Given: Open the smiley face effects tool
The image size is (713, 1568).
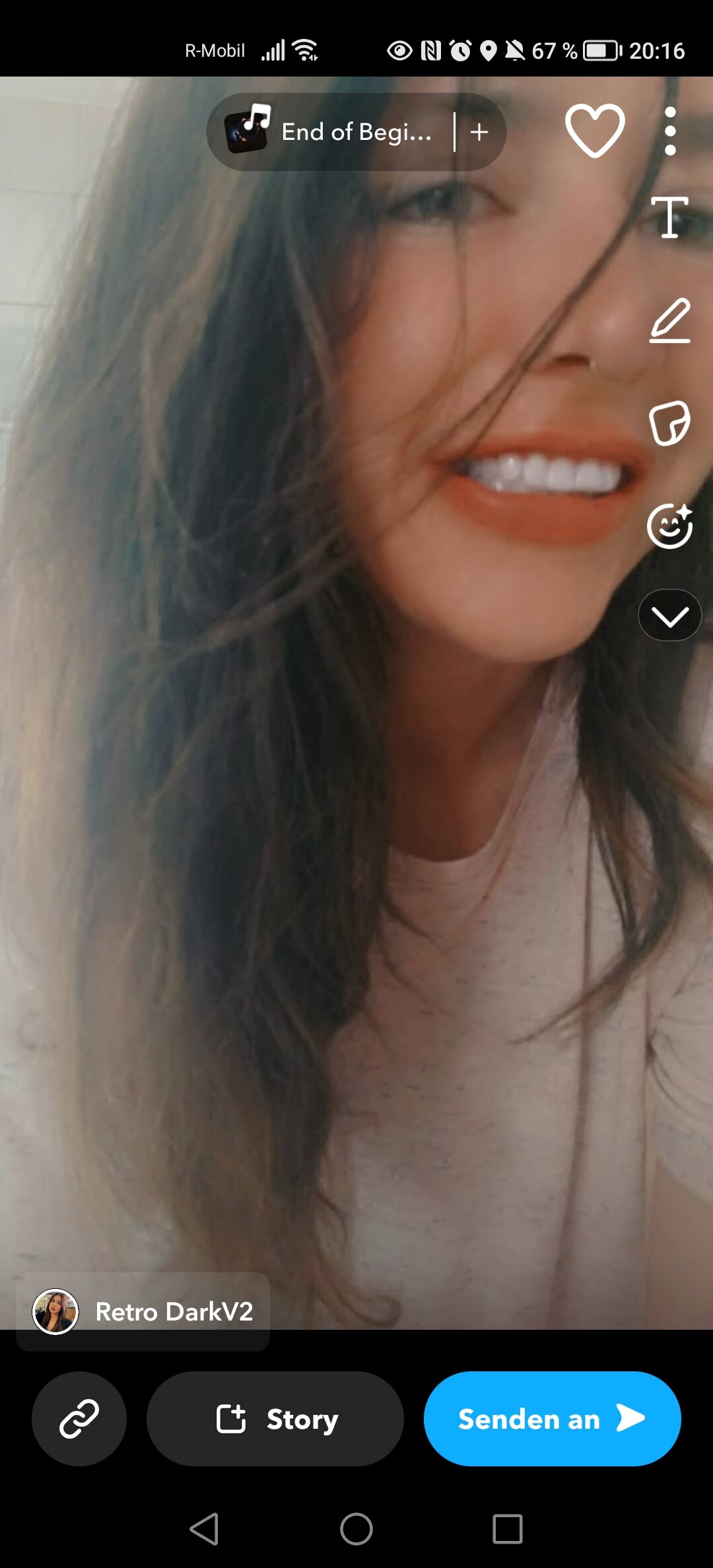Looking at the screenshot, I should click(x=669, y=526).
